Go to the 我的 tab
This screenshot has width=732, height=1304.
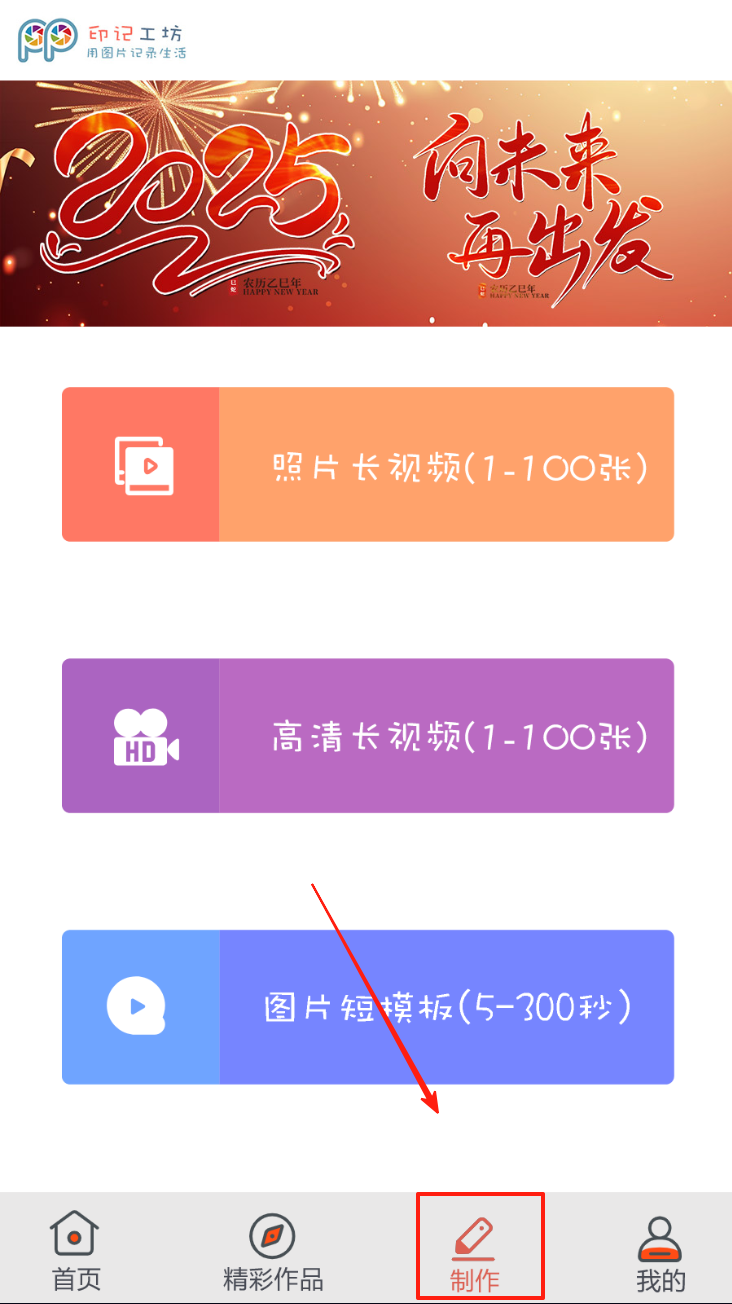[660, 1251]
